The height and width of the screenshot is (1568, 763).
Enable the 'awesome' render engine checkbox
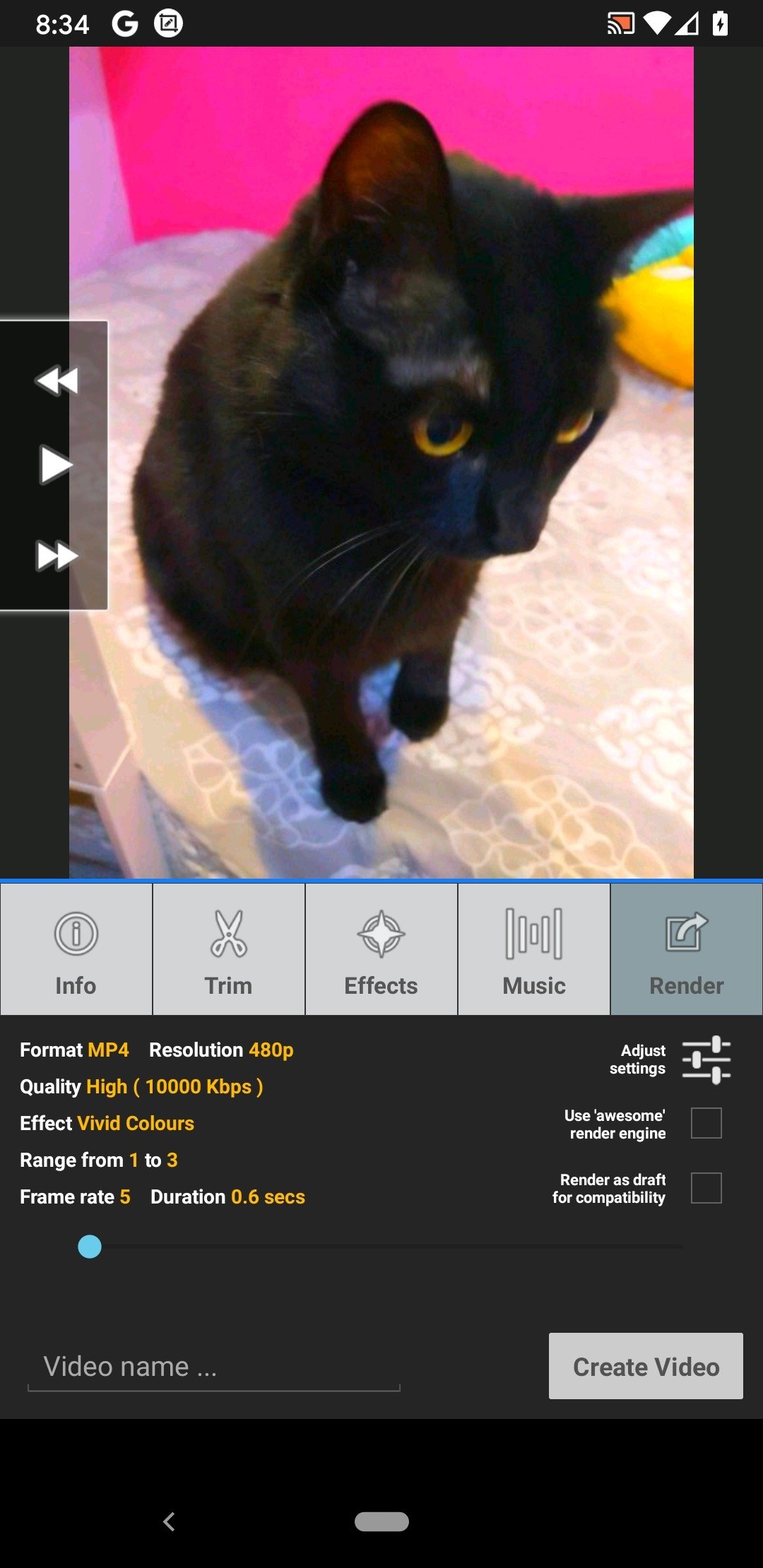click(706, 1123)
